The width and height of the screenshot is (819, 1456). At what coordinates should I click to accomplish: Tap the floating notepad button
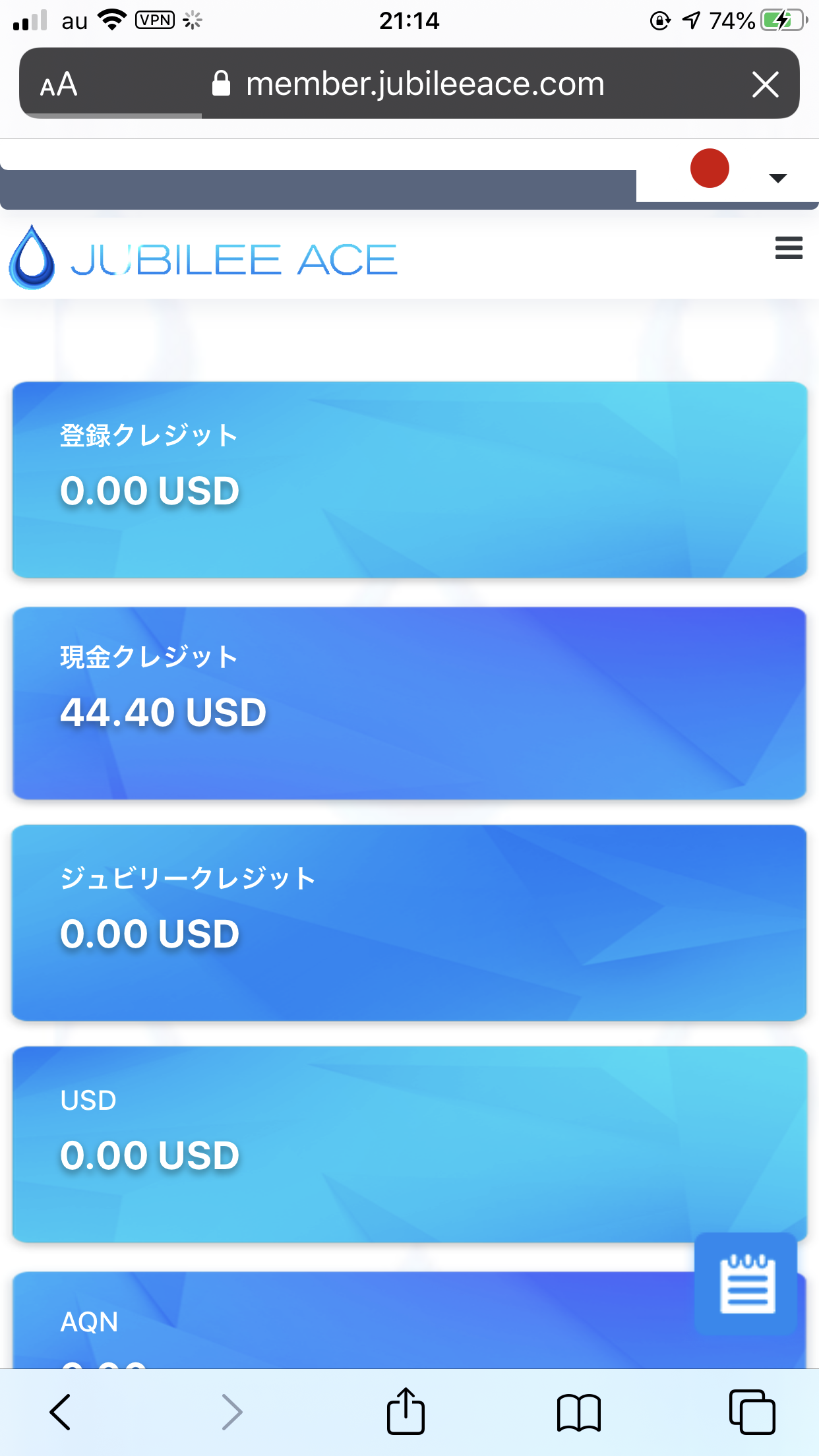(746, 1284)
